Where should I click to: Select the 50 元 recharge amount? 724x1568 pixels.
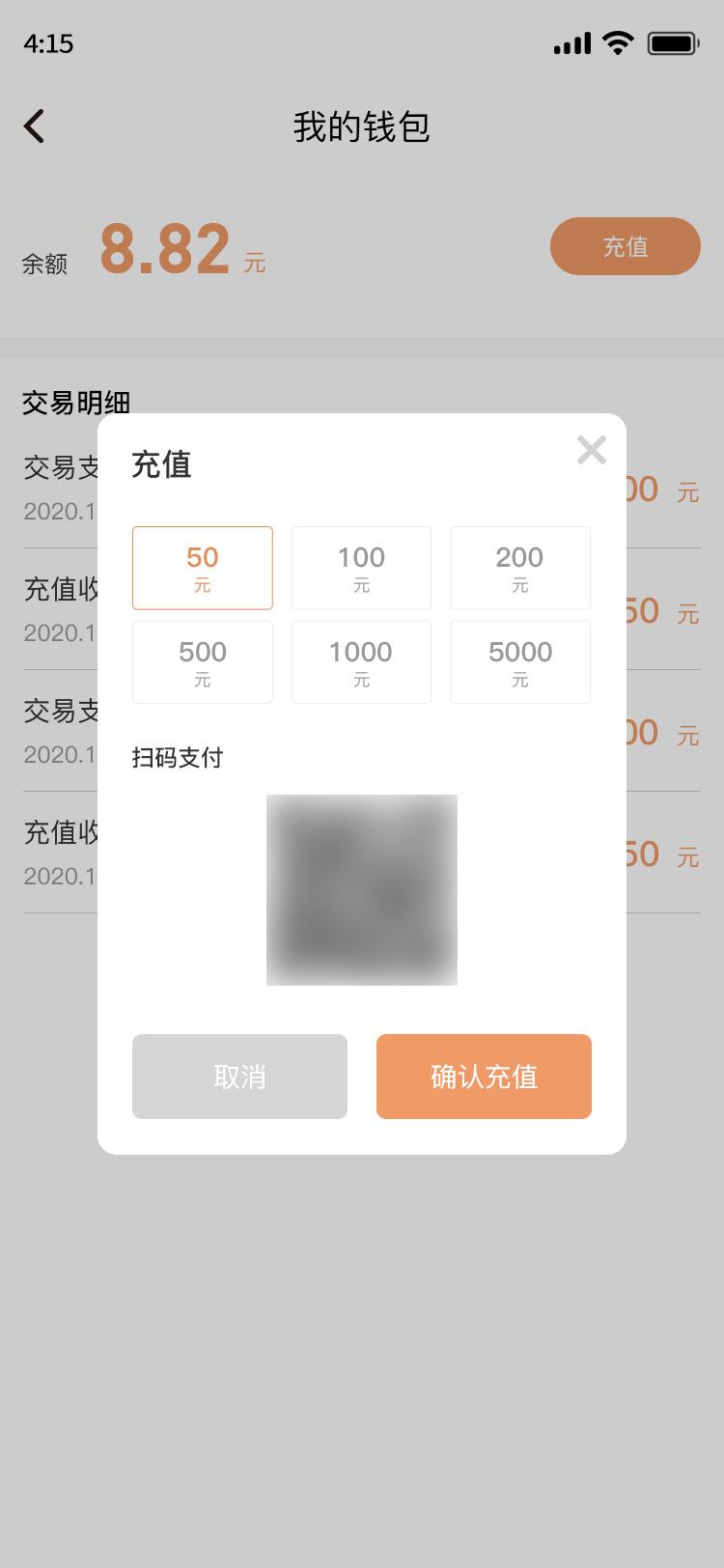(x=203, y=568)
